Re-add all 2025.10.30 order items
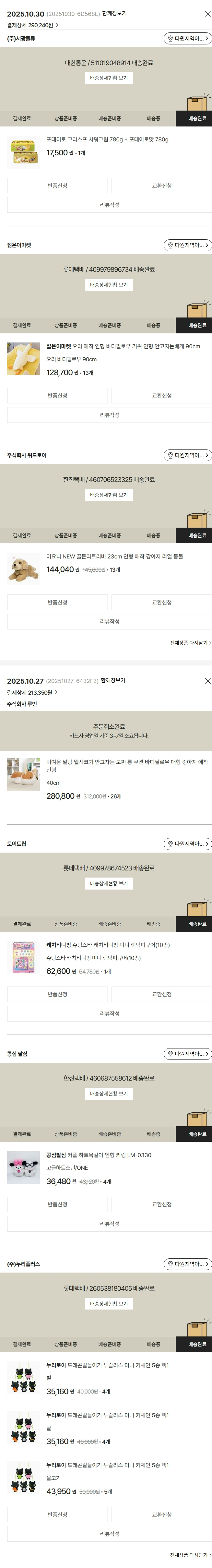This screenshot has width=212, height=1568. click(190, 643)
